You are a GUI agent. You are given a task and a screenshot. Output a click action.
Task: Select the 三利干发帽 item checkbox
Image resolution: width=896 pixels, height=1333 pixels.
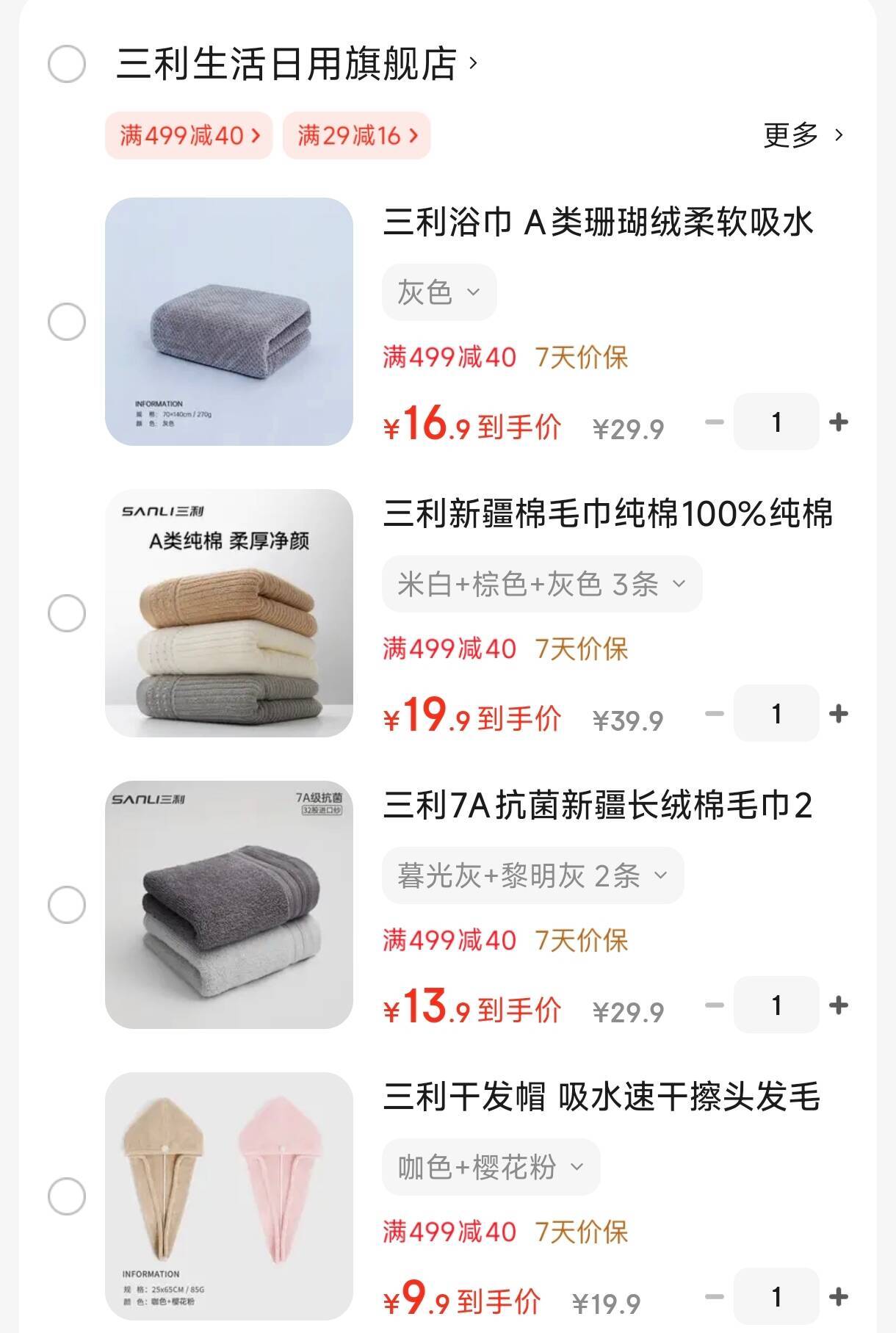[67, 1196]
